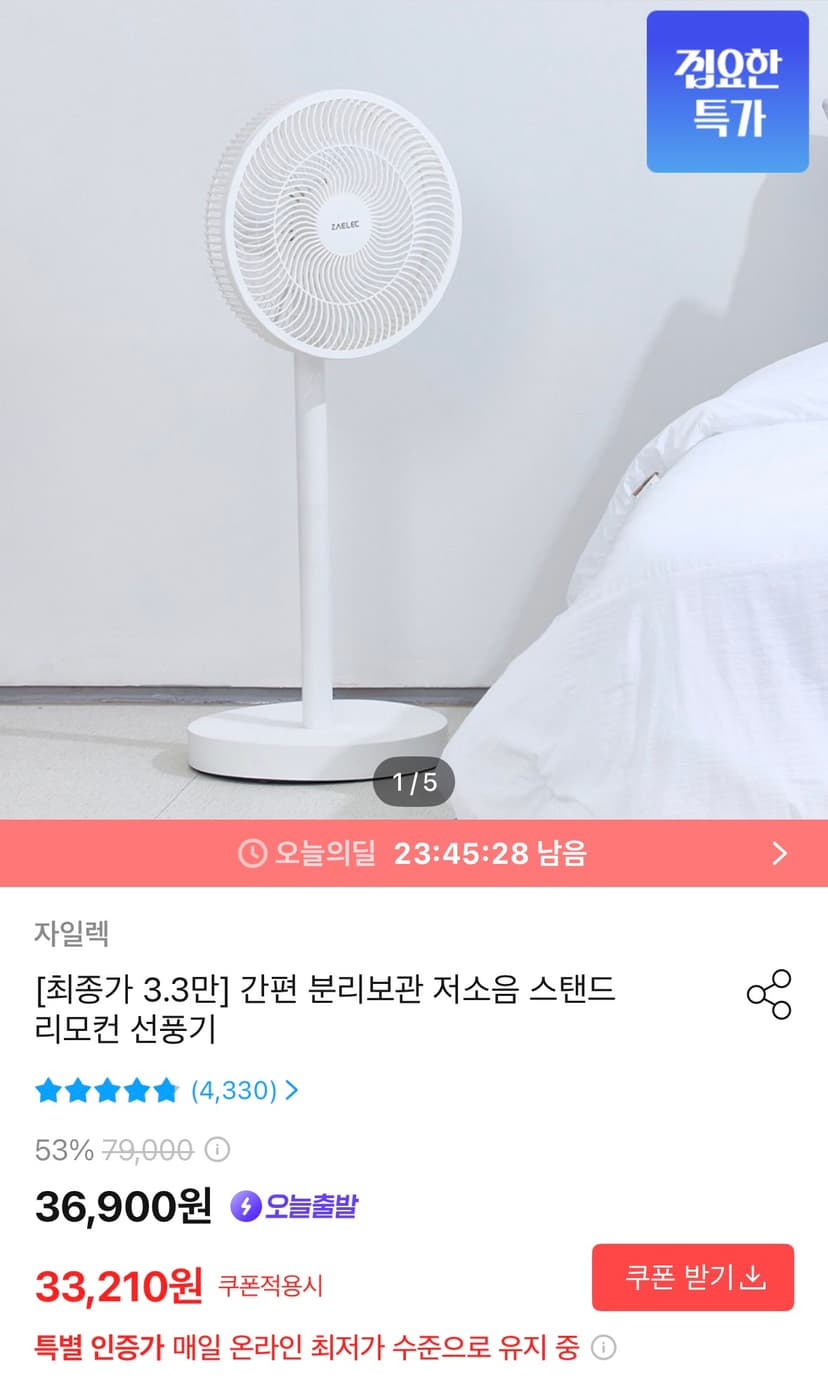This screenshot has height=1380, width=828.
Task: Tap the 쿠폰 받기 coupon button
Action: [693, 1277]
